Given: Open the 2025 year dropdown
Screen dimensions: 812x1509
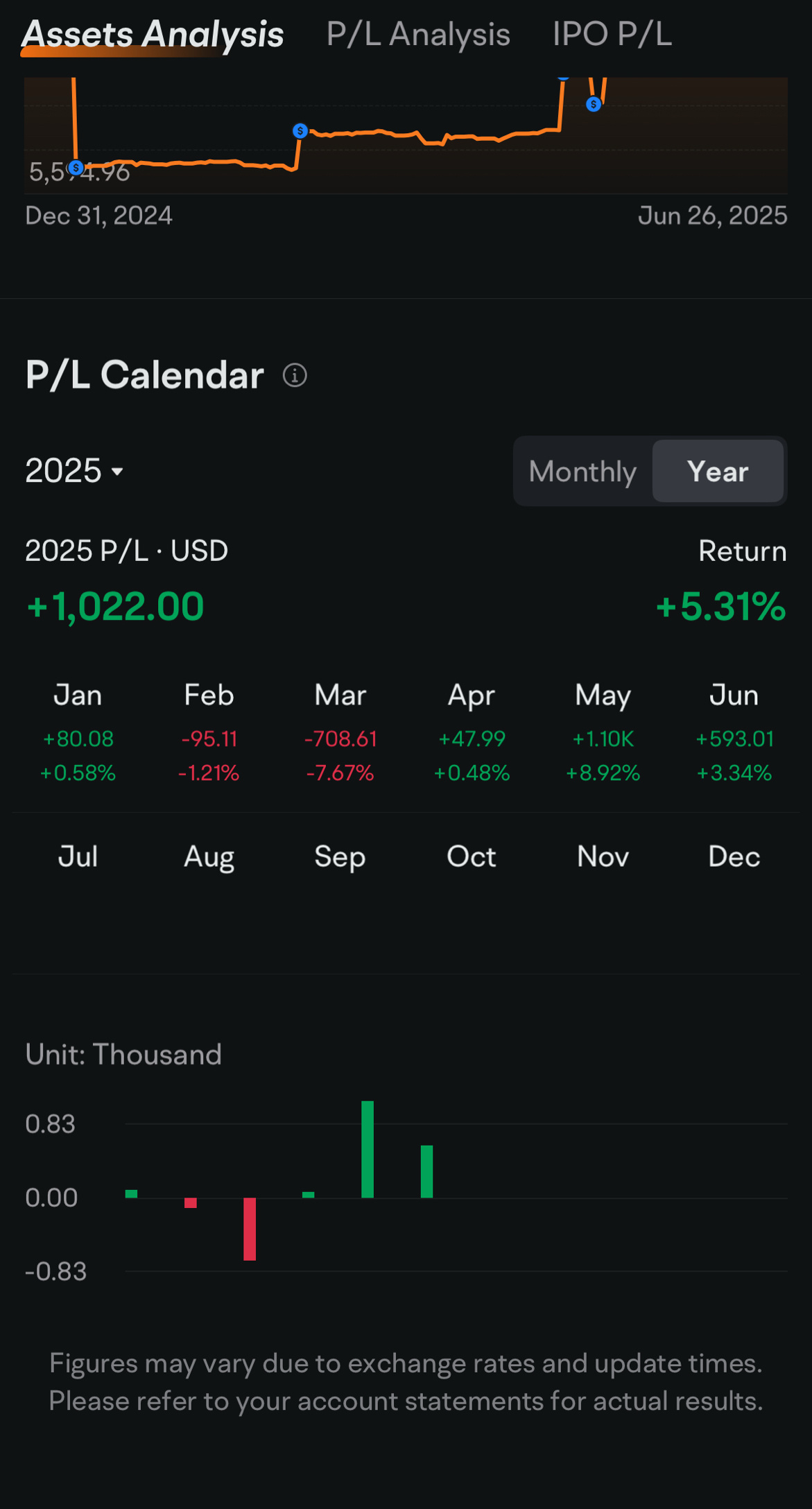Looking at the screenshot, I should pyautogui.click(x=74, y=471).
